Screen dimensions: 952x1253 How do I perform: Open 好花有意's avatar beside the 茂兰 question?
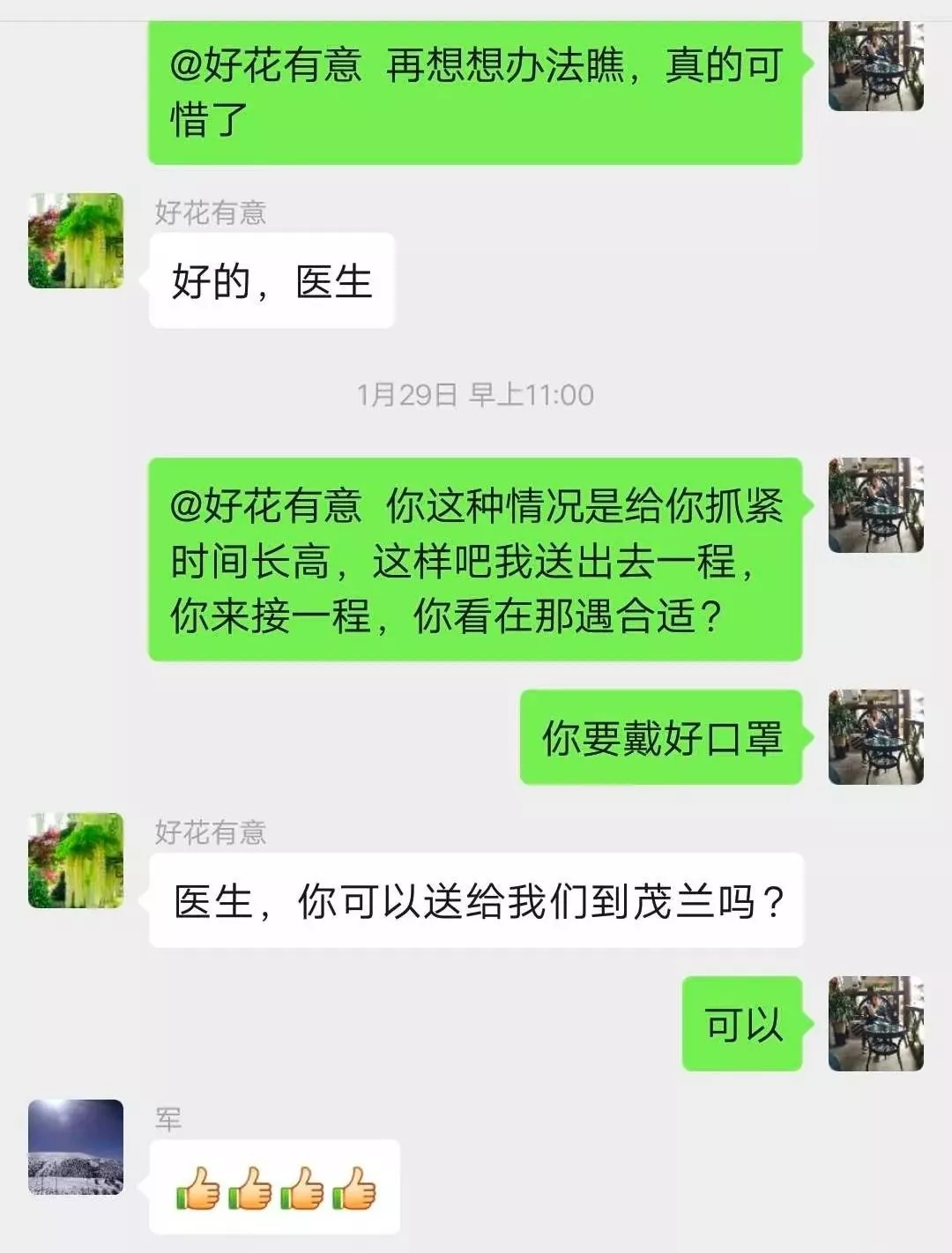click(x=76, y=861)
